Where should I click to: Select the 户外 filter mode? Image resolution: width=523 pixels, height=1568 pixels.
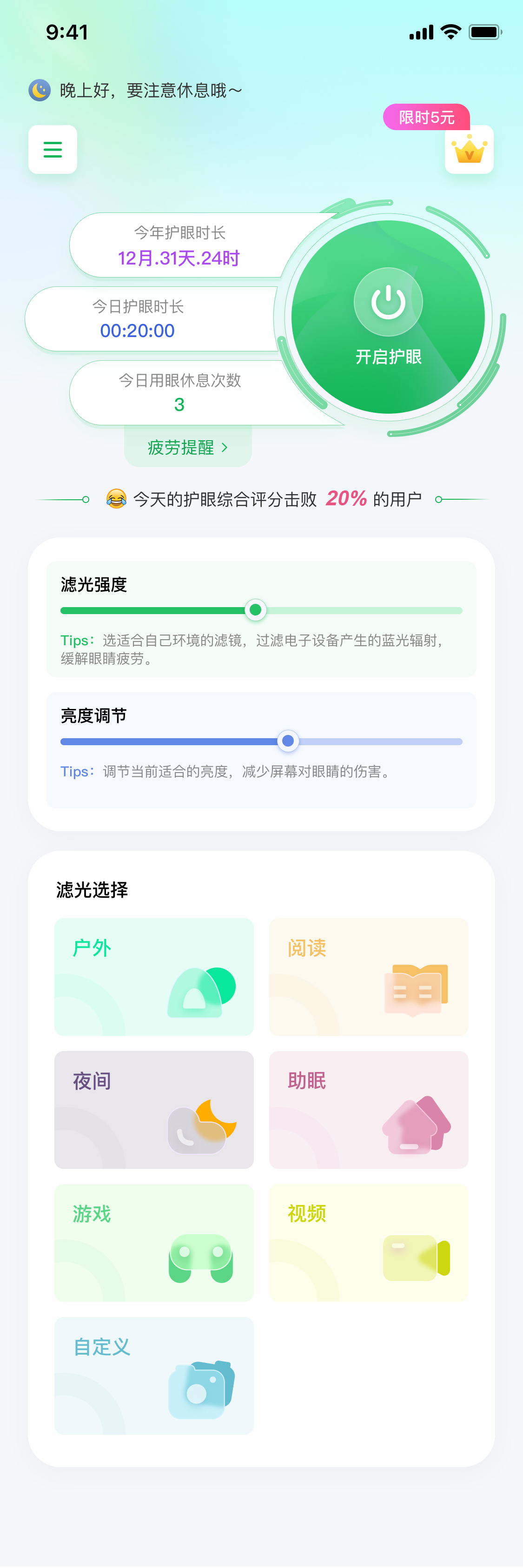coord(154,976)
